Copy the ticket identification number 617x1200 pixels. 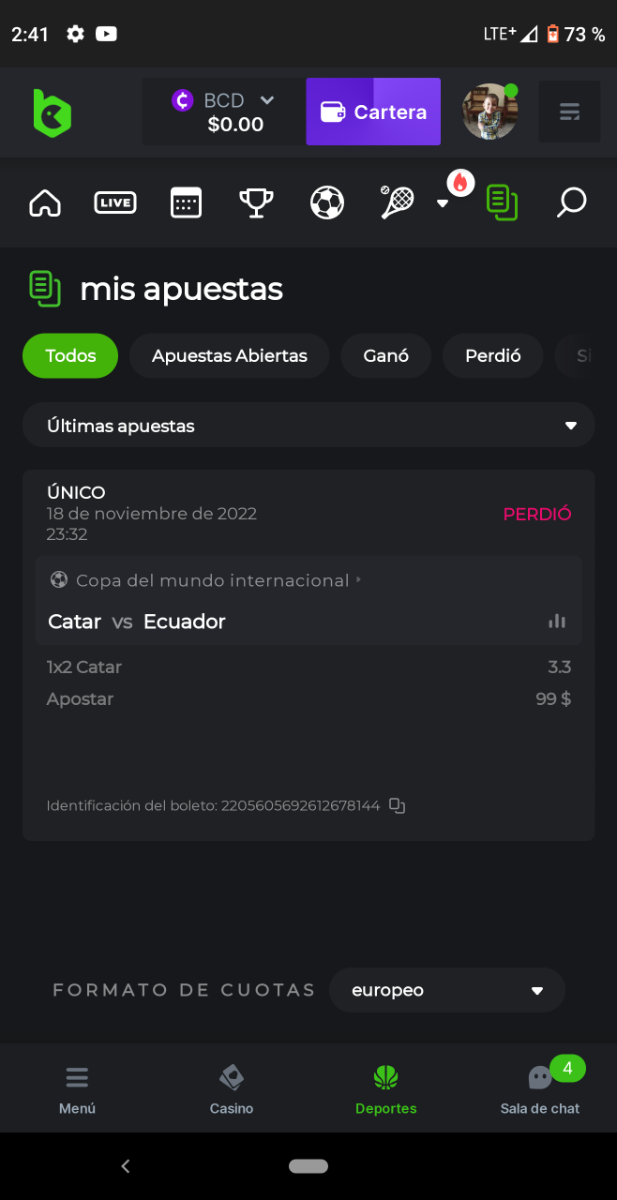click(397, 805)
